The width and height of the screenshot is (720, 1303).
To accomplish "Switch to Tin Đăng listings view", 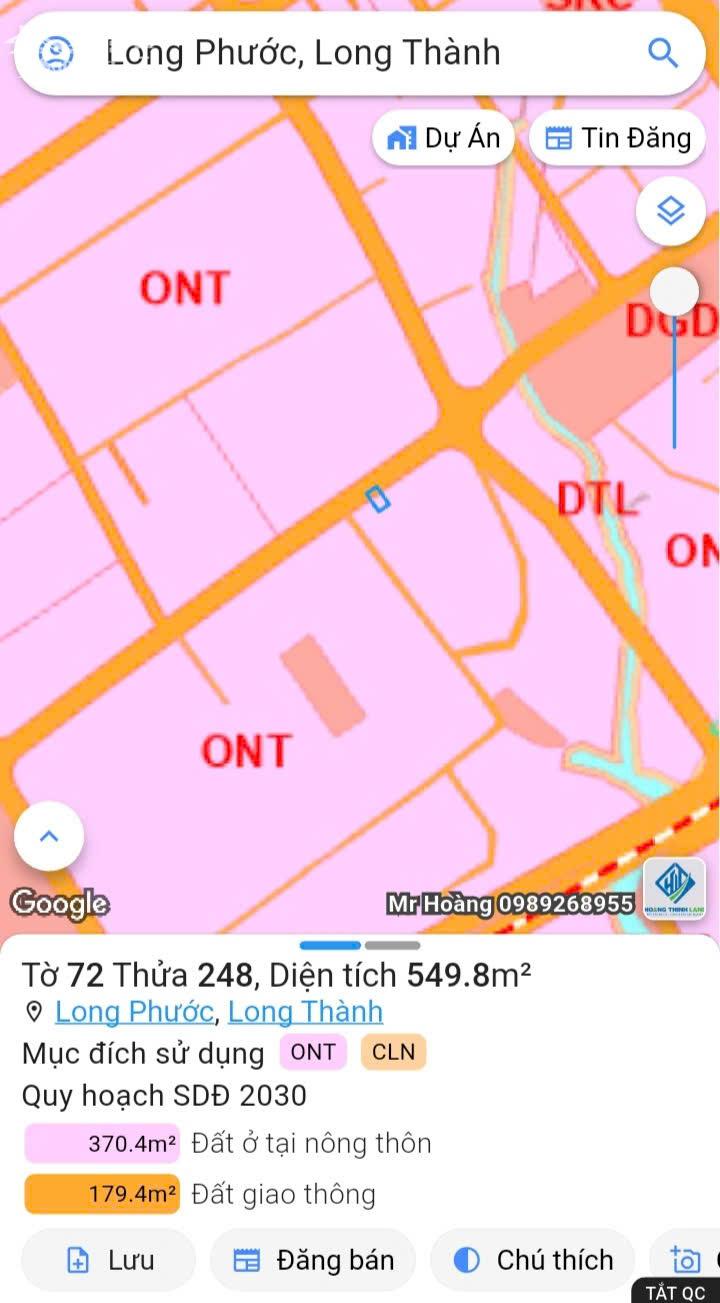I will tap(617, 138).
